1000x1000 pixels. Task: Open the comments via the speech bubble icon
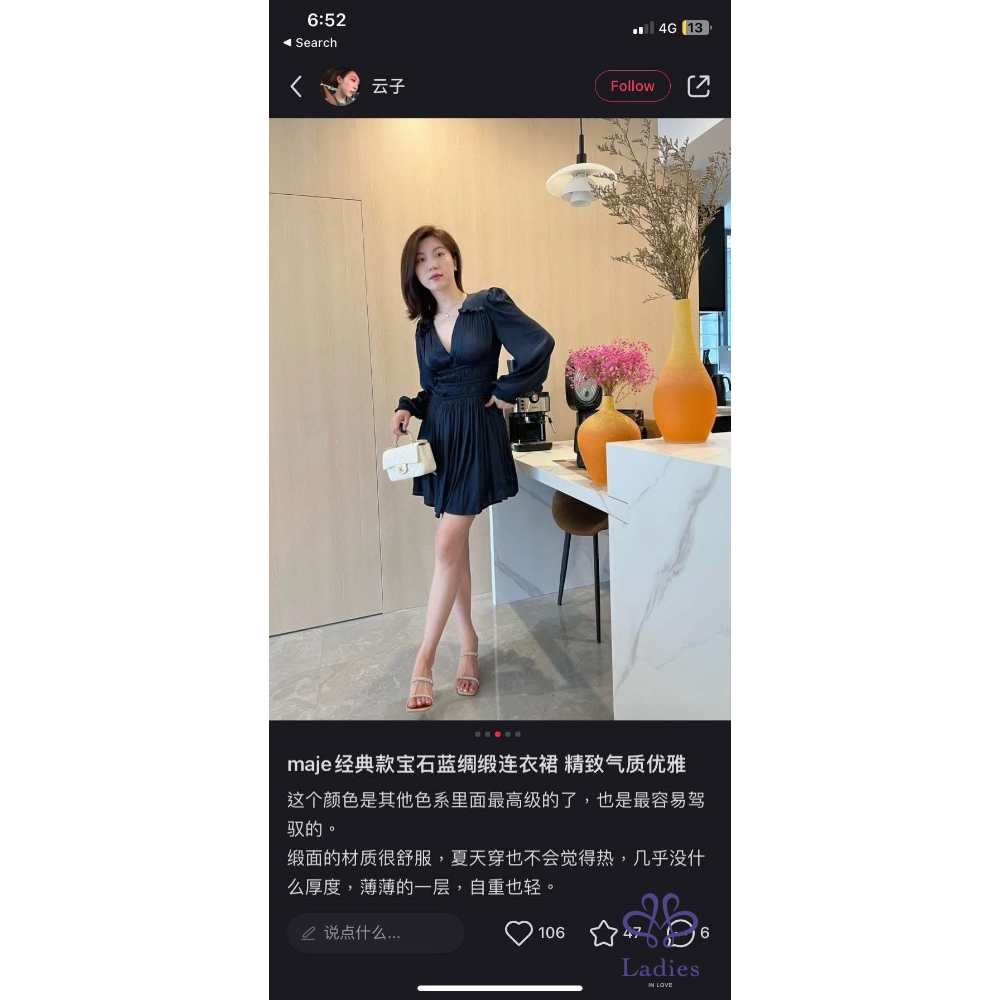point(682,933)
